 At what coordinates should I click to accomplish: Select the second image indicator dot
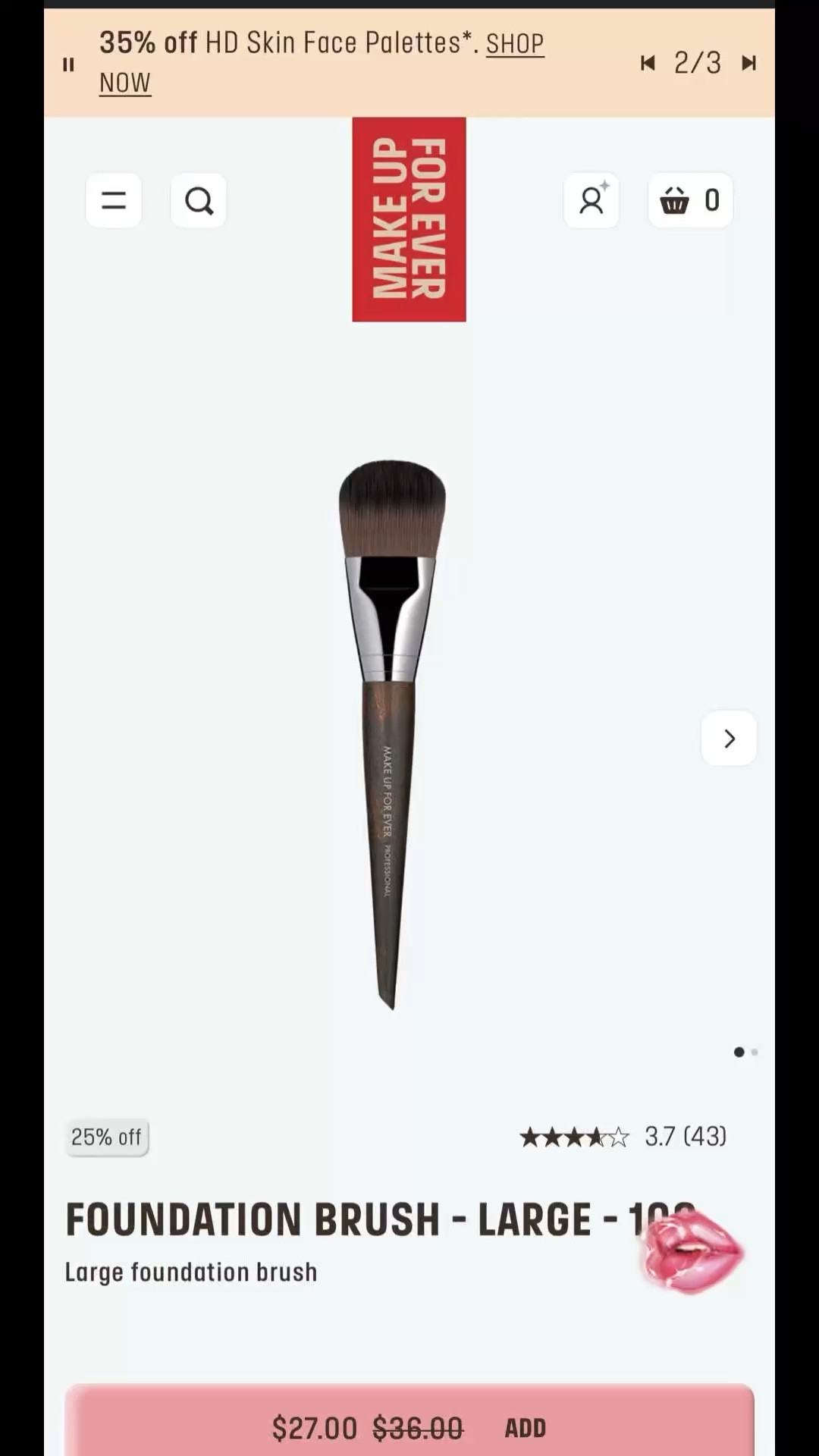(x=755, y=1052)
